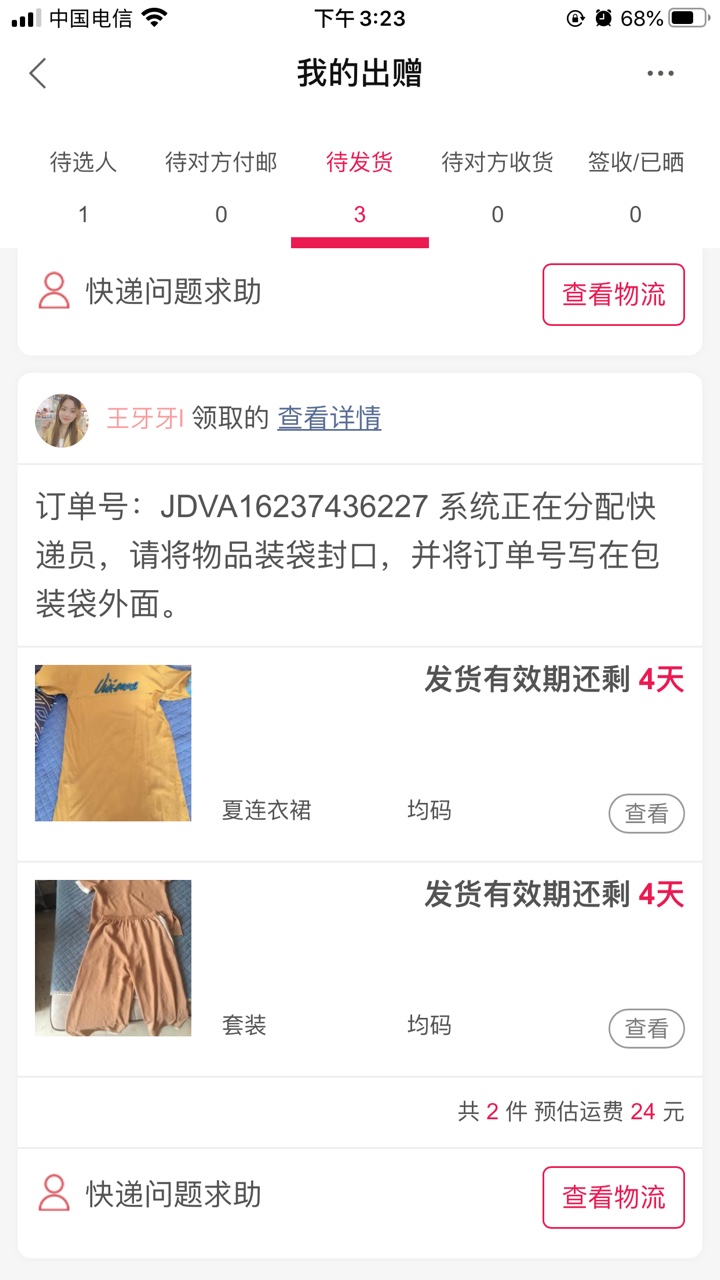
Task: Open the brown 套装 photo
Action: pyautogui.click(x=113, y=958)
